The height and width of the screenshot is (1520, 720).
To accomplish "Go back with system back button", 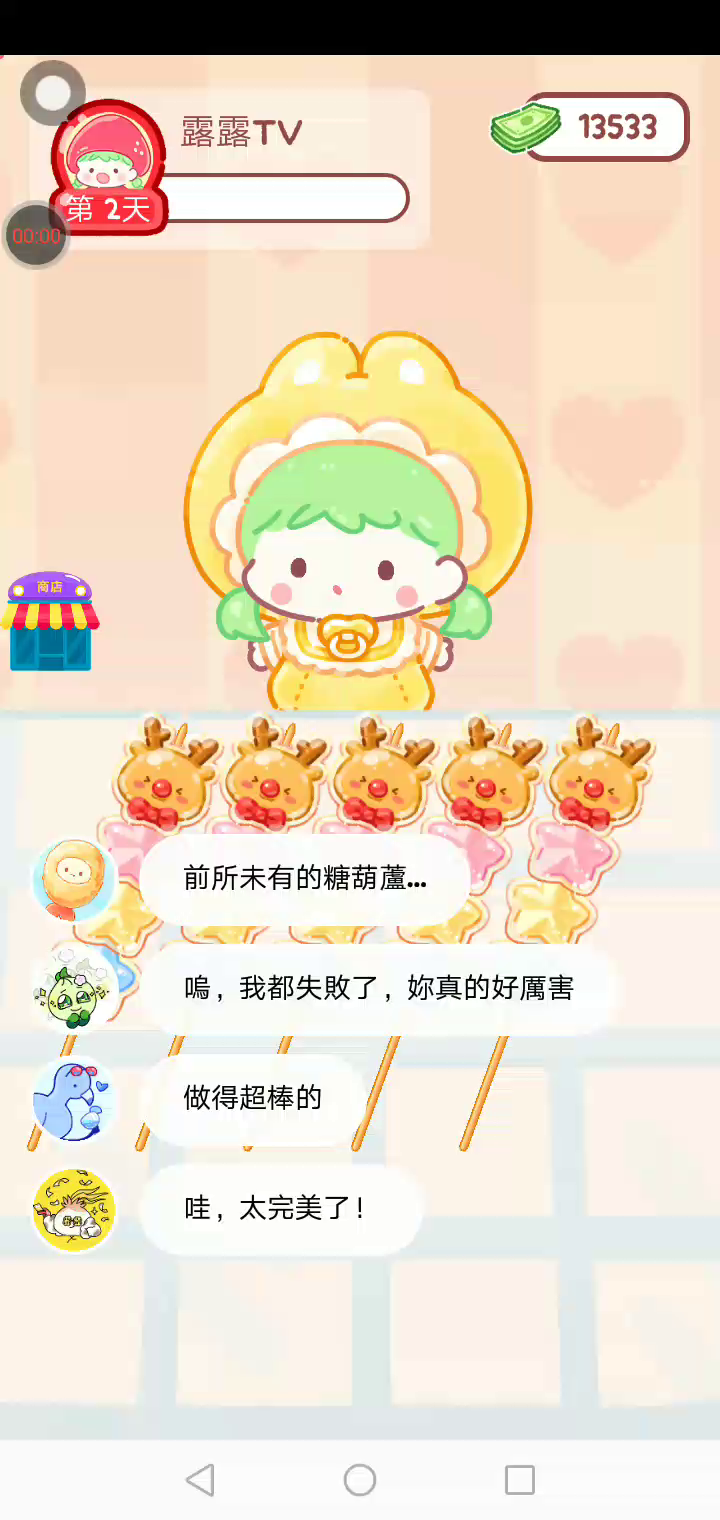I will 200,1479.
